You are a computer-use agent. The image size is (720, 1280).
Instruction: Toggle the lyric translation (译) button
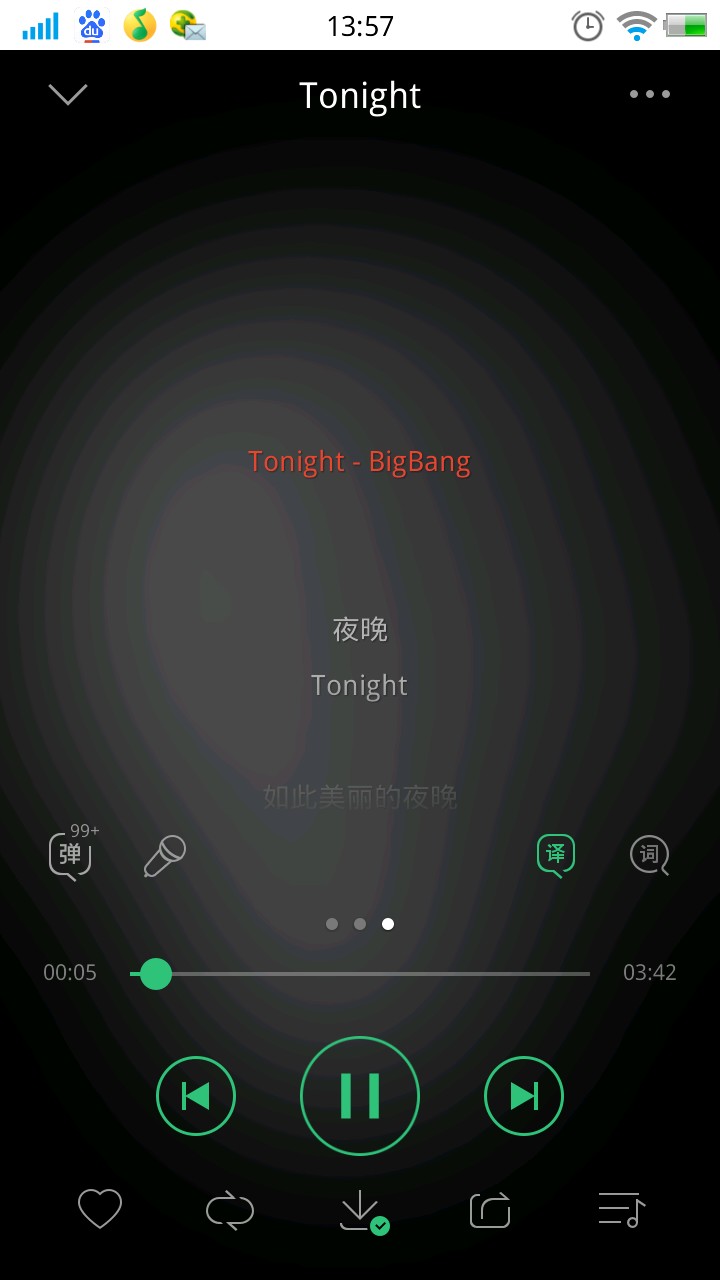(556, 855)
